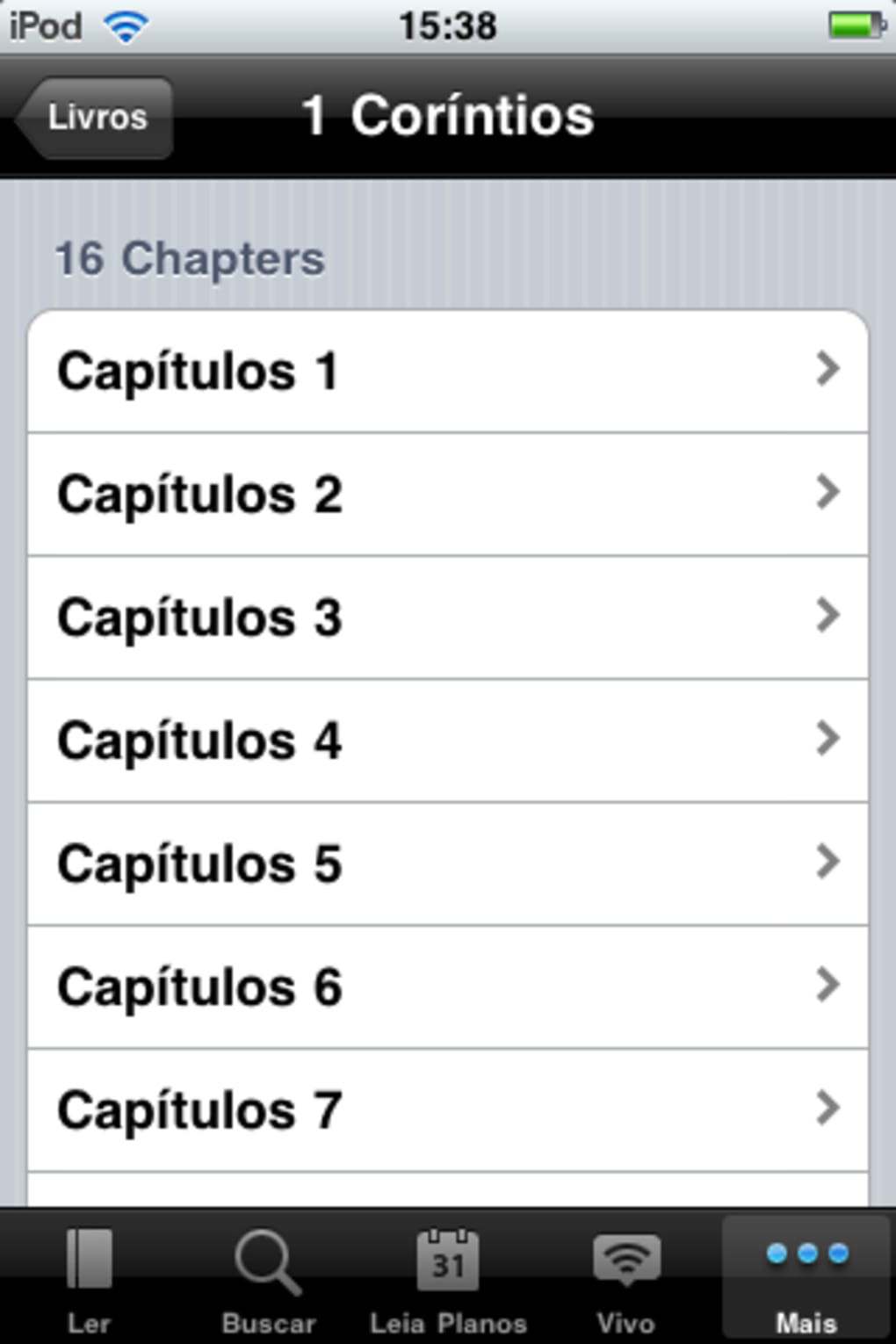Tap Capítulos 7 row
896x1344 pixels.
[x=448, y=1109]
